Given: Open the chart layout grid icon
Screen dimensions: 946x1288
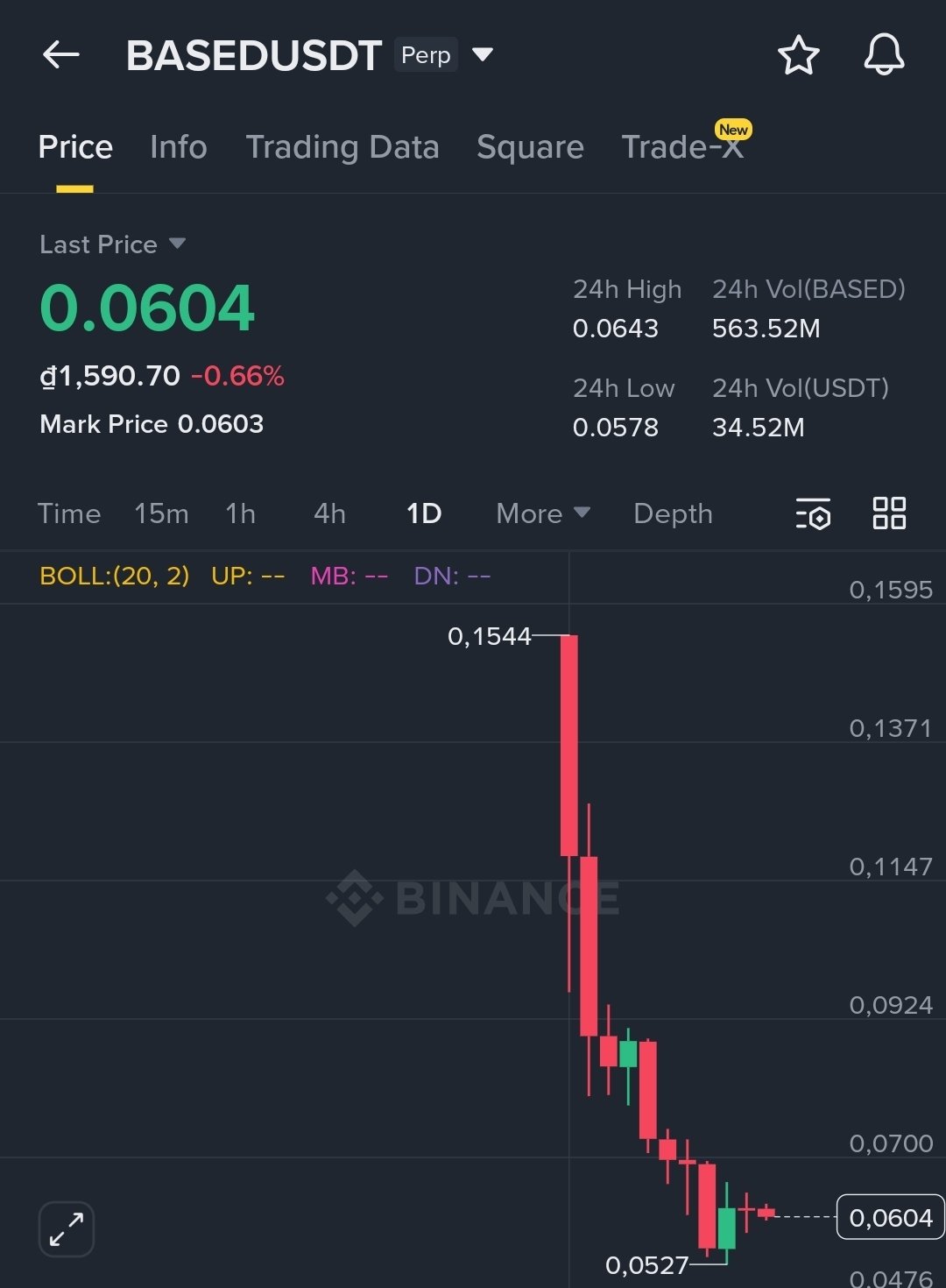Looking at the screenshot, I should click(x=889, y=513).
